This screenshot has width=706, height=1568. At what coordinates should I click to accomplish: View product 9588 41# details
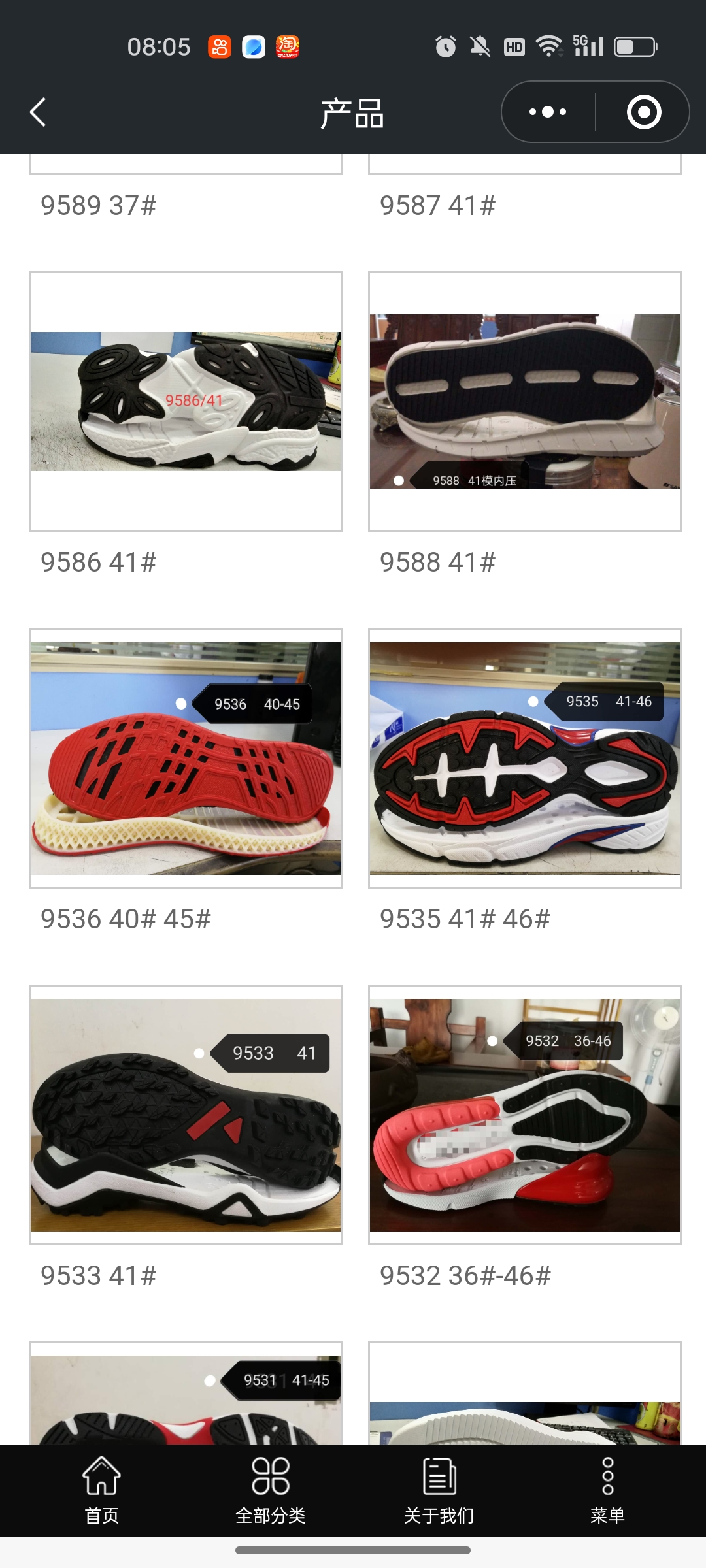(x=524, y=401)
